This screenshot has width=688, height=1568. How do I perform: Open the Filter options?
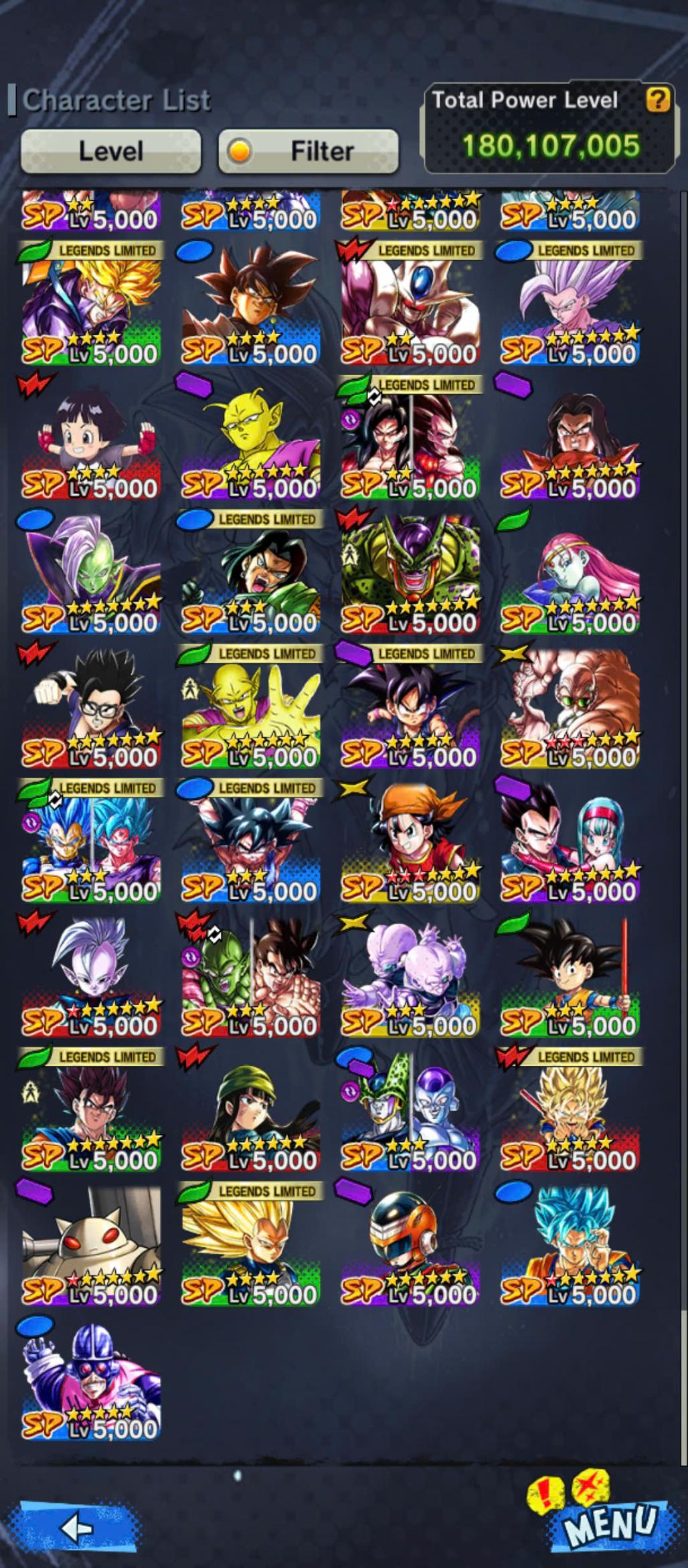(309, 151)
